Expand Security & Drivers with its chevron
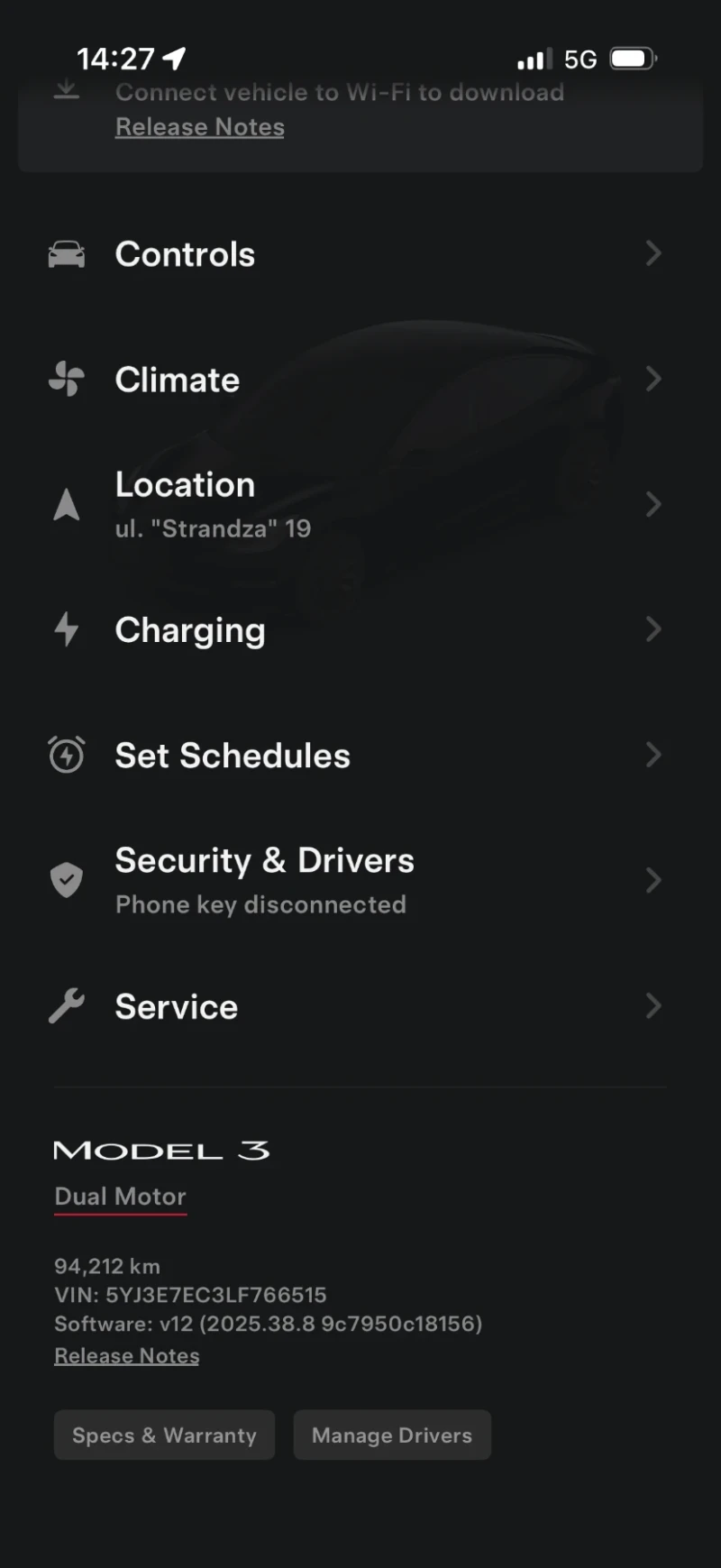Screen dimensions: 721x1568 tap(654, 880)
